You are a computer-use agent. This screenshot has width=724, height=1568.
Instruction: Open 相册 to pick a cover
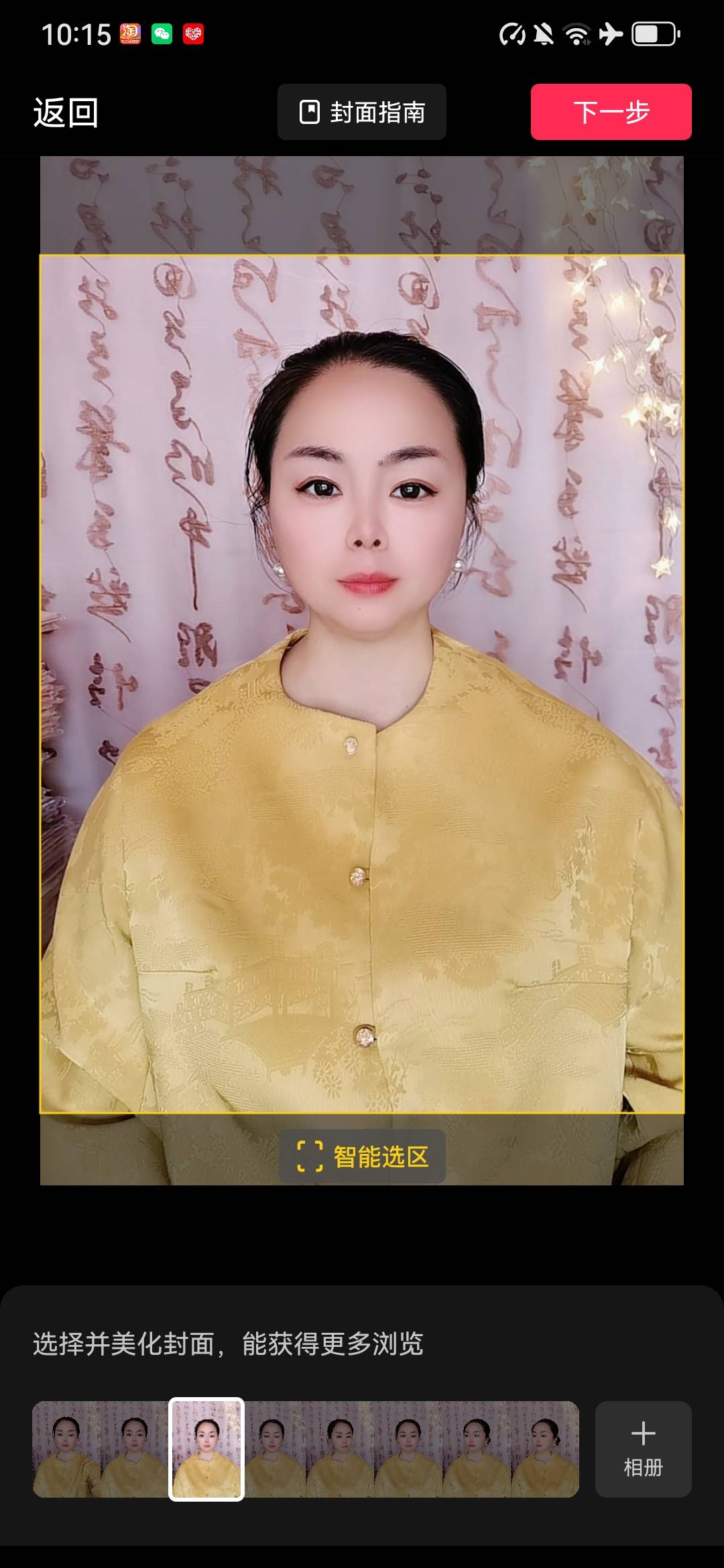tap(643, 1449)
